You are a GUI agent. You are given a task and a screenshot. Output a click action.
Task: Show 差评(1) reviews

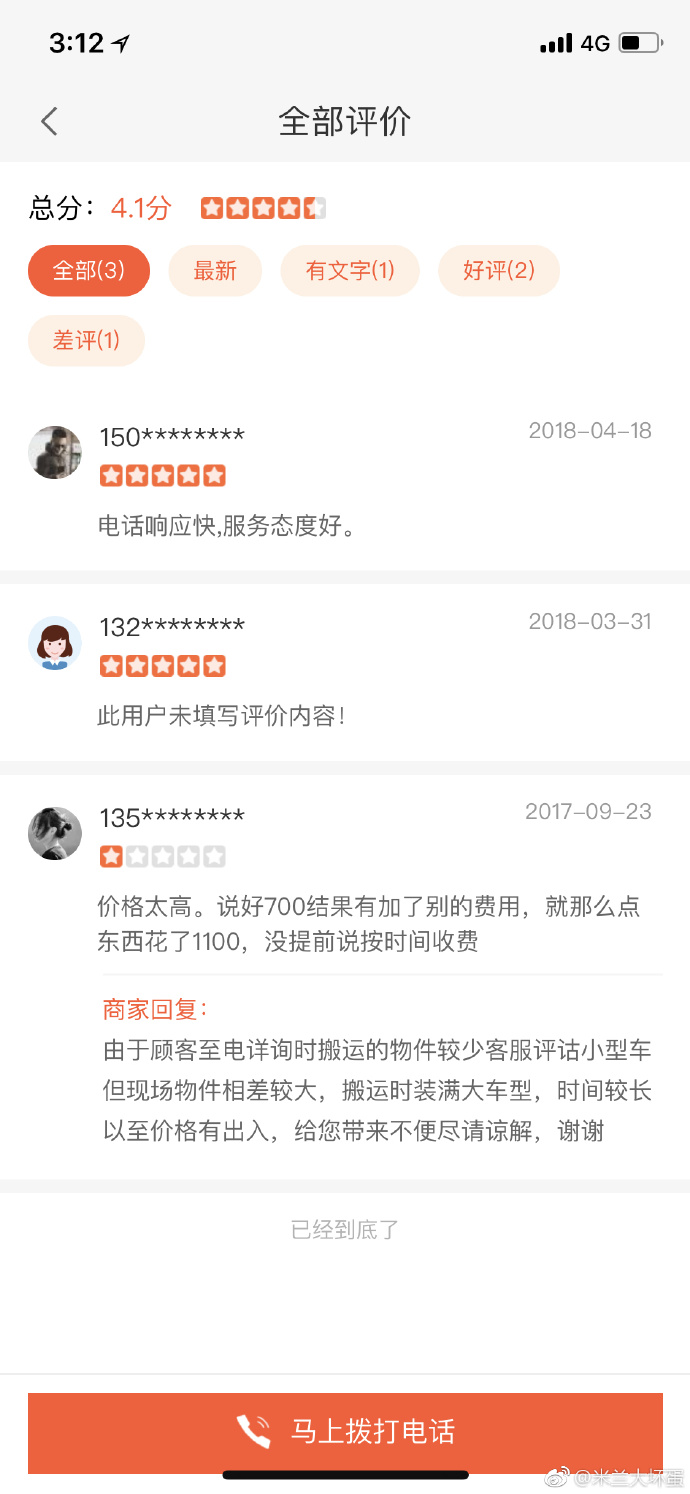(86, 340)
